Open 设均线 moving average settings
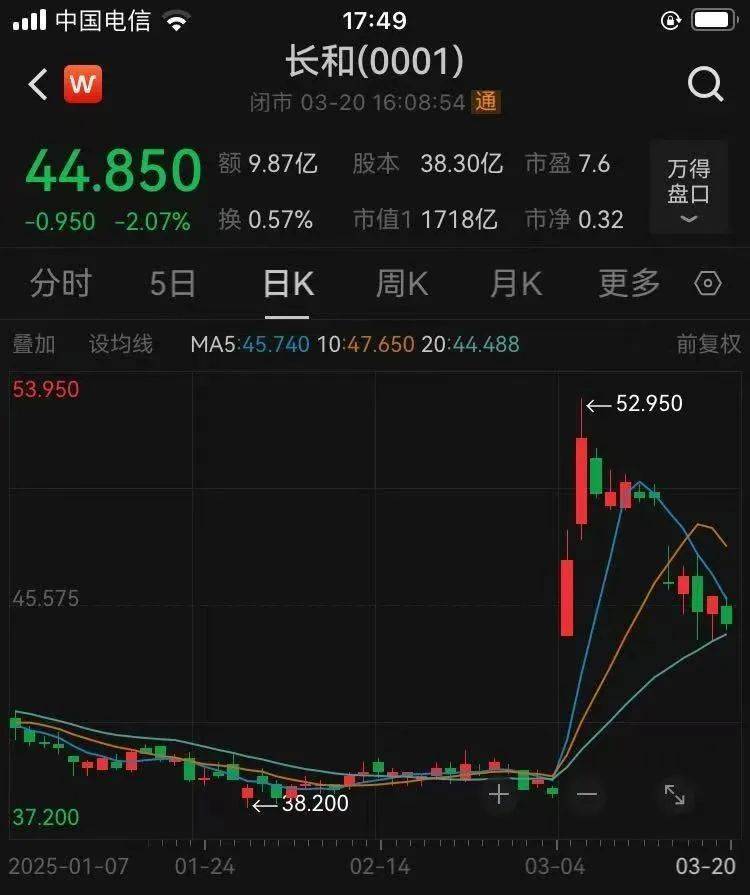Image resolution: width=750 pixels, height=895 pixels. 120,343
